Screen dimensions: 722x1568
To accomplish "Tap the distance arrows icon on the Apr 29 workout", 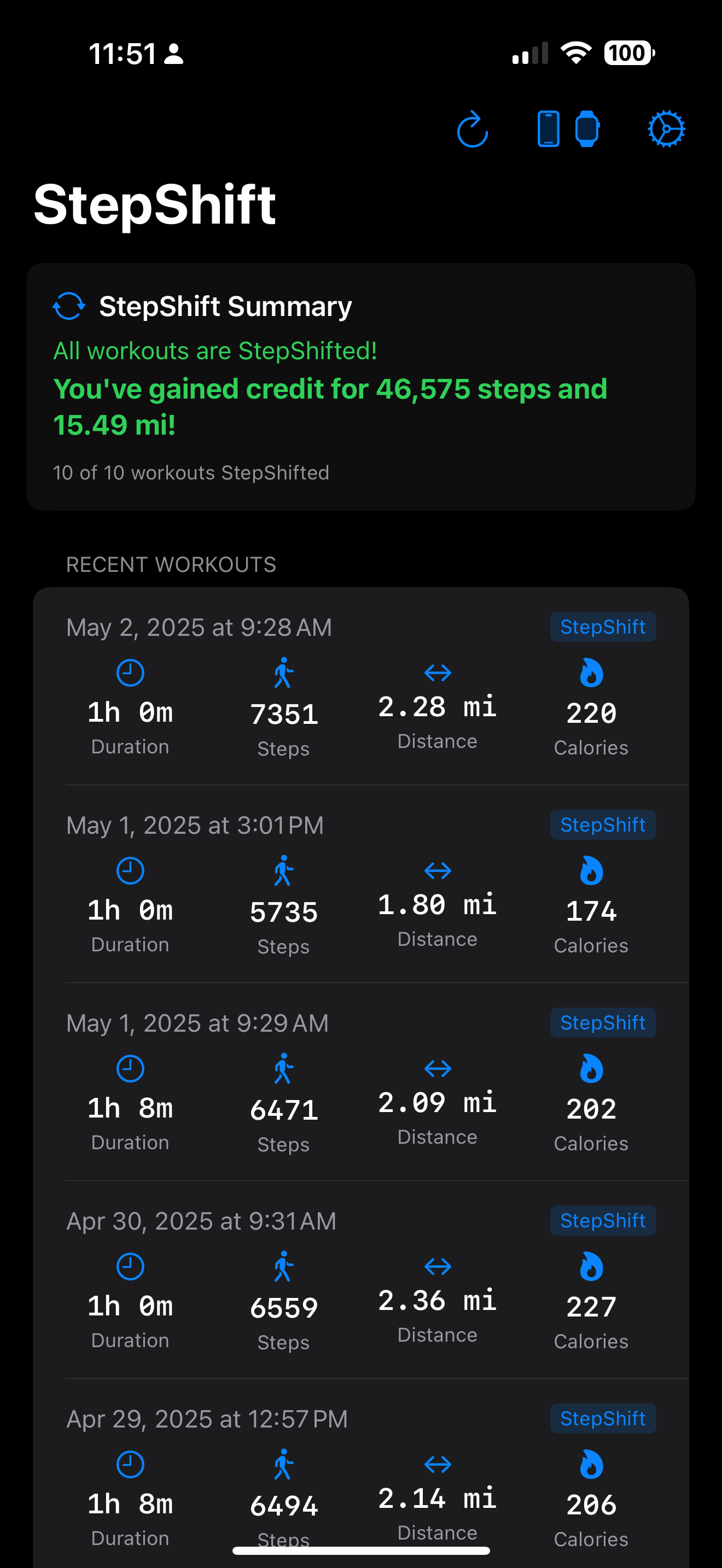I will (x=436, y=1464).
